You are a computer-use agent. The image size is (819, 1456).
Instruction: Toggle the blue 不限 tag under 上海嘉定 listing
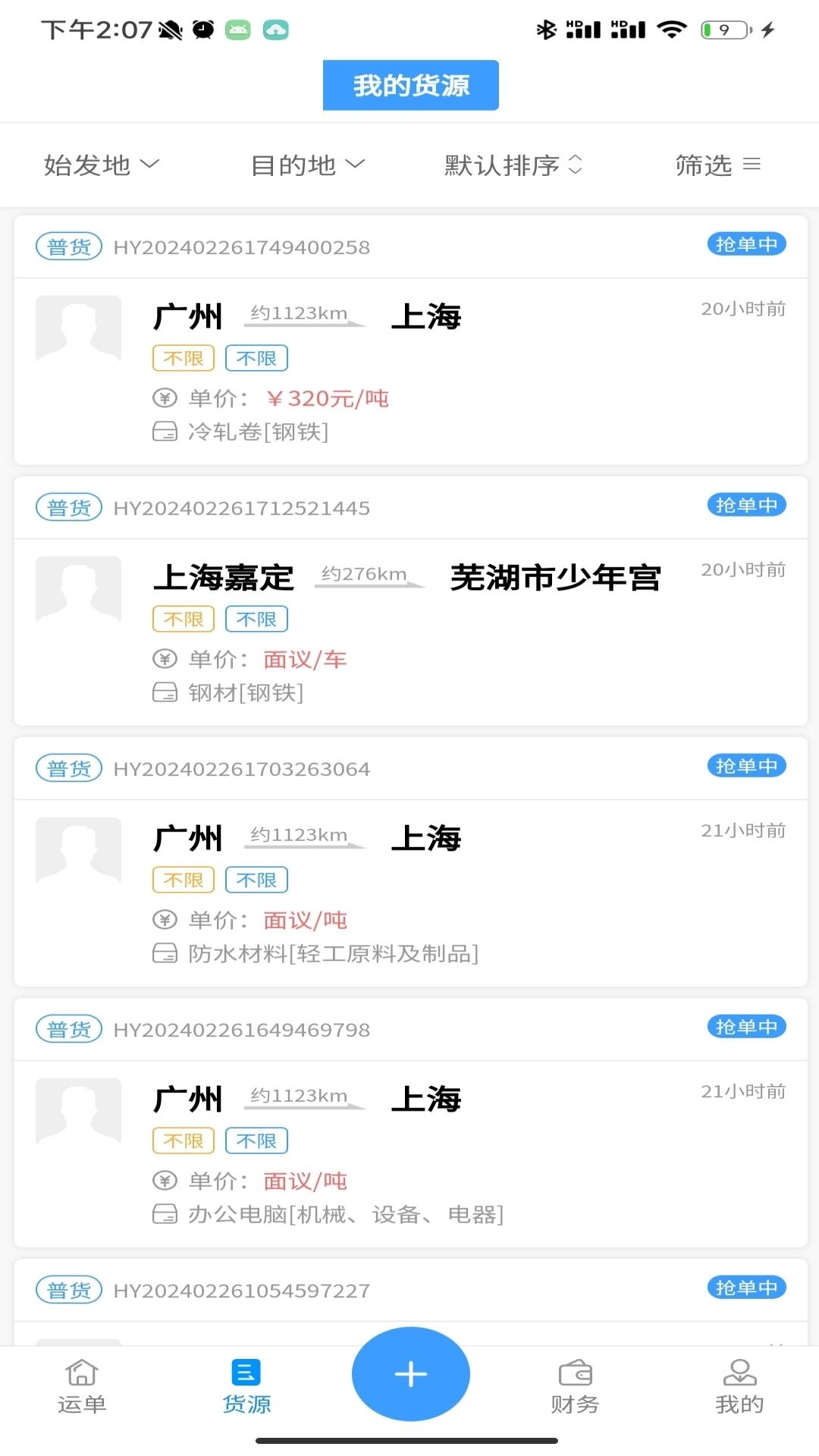257,618
